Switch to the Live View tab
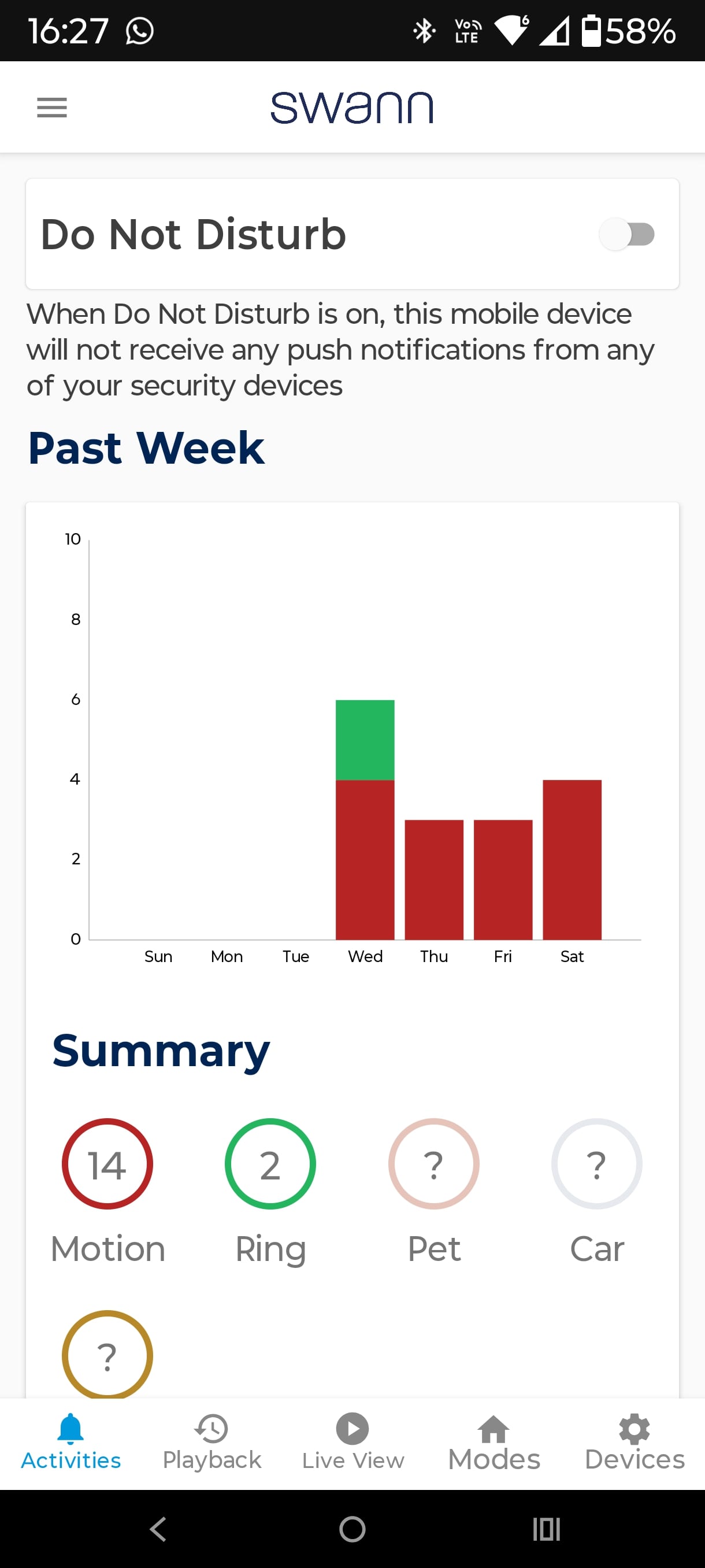 pyautogui.click(x=353, y=1443)
